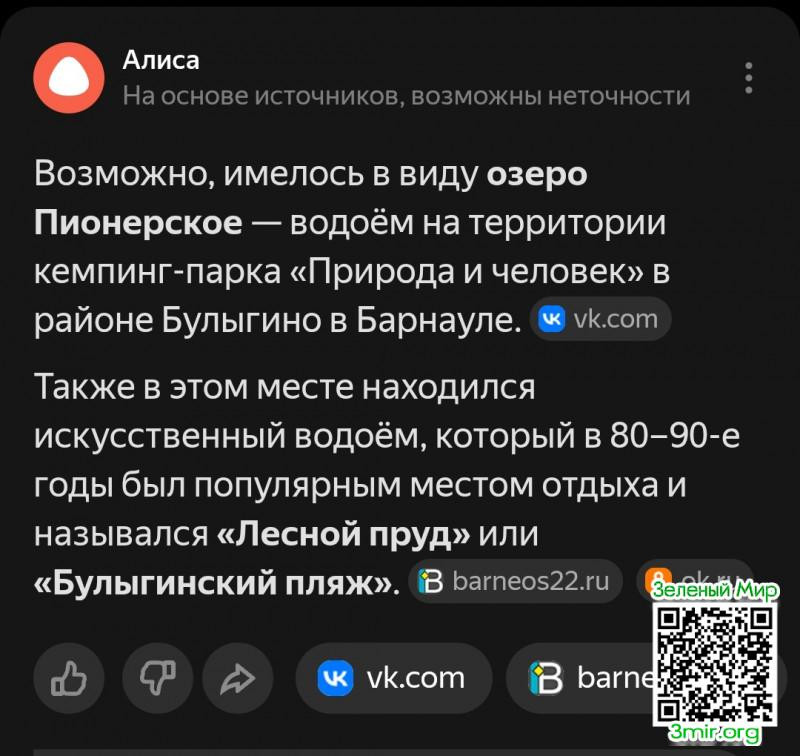Image resolution: width=800 pixels, height=756 pixels.
Task: Open the three-dot overflow menu
Action: coord(749,78)
